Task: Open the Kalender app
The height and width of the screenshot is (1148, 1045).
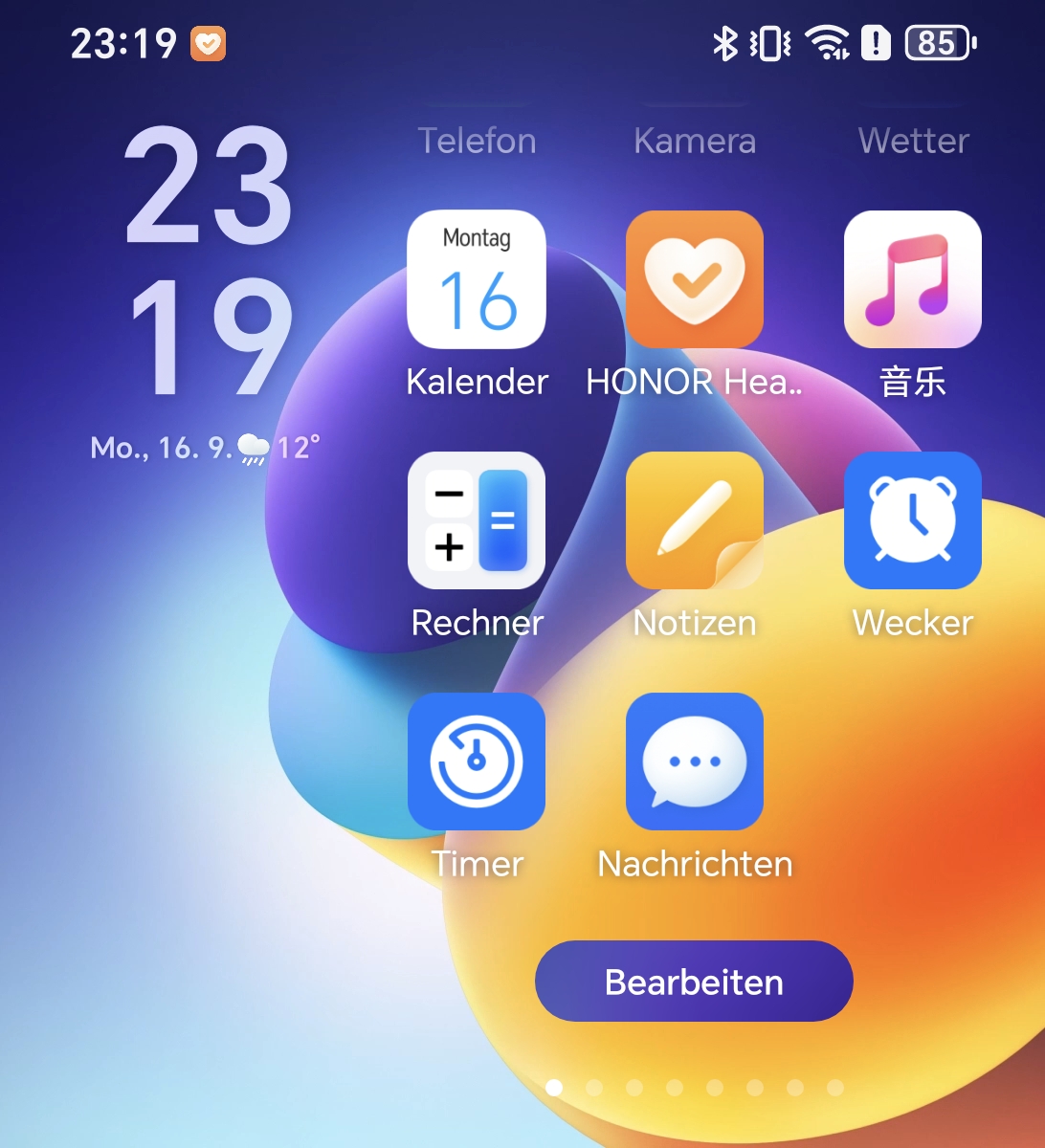Action: (477, 279)
